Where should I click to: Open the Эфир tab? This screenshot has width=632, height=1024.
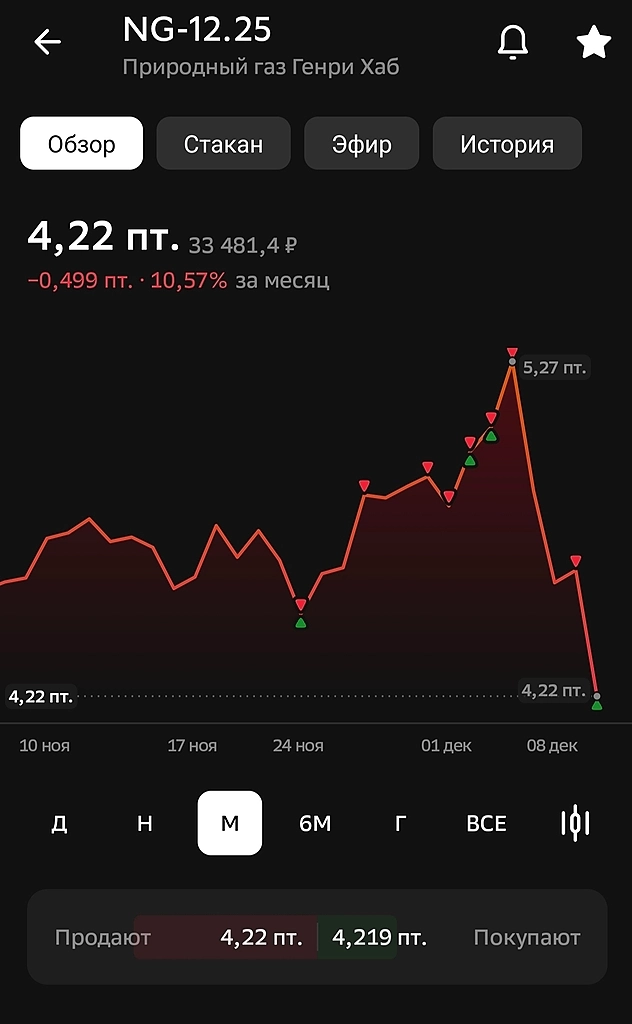361,144
